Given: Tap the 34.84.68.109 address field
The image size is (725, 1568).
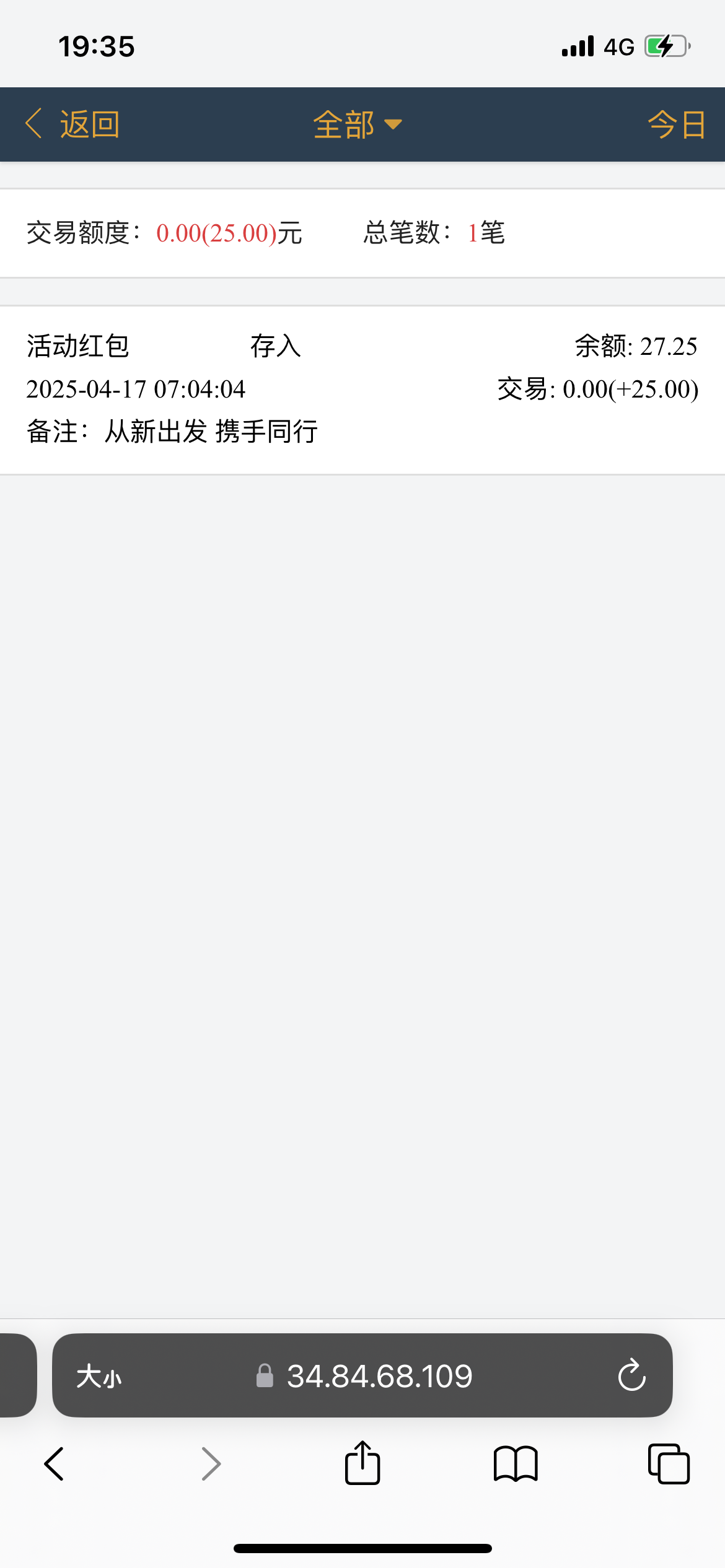Looking at the screenshot, I should click(364, 1376).
